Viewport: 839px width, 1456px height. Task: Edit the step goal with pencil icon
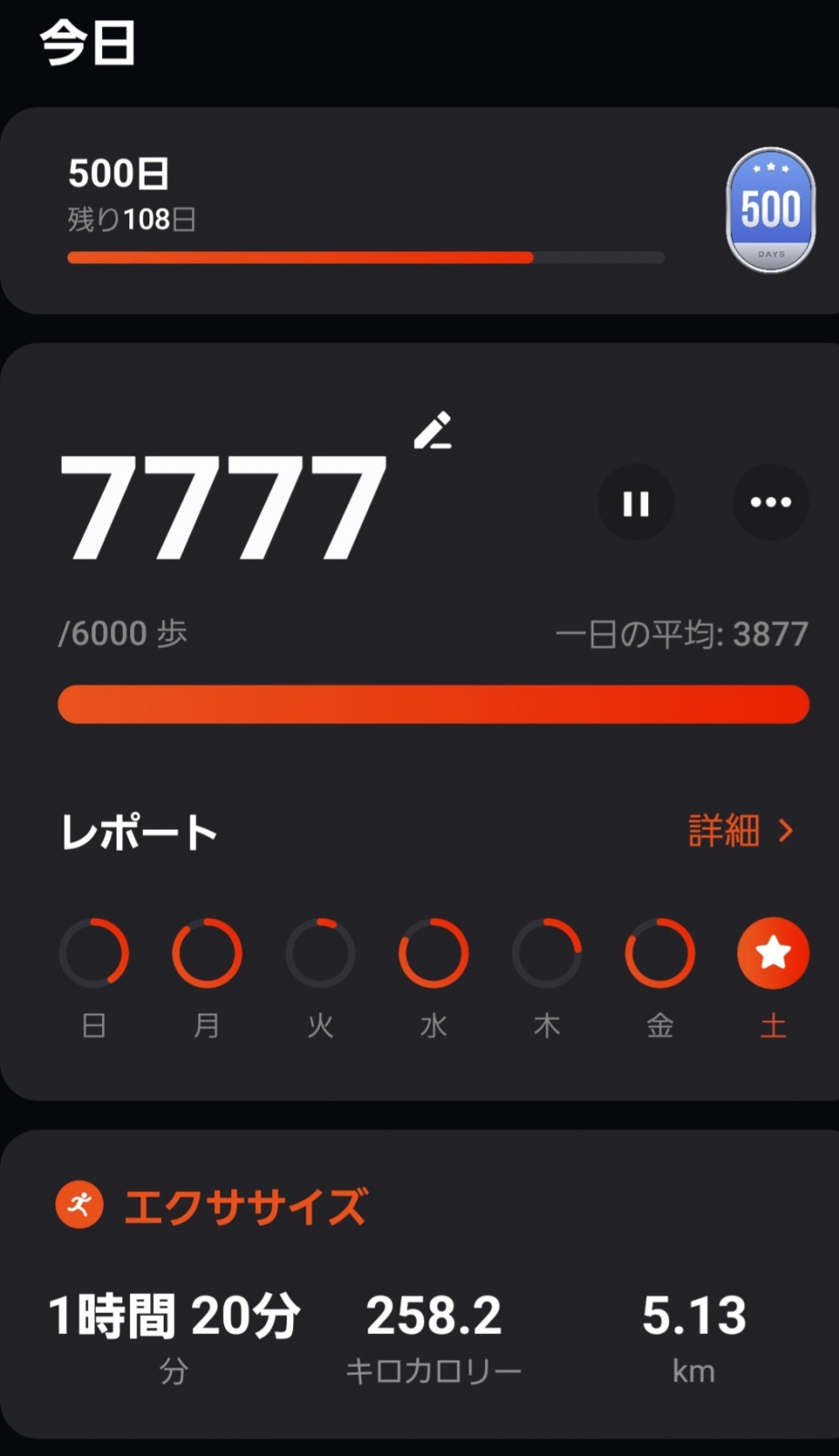pyautogui.click(x=433, y=430)
